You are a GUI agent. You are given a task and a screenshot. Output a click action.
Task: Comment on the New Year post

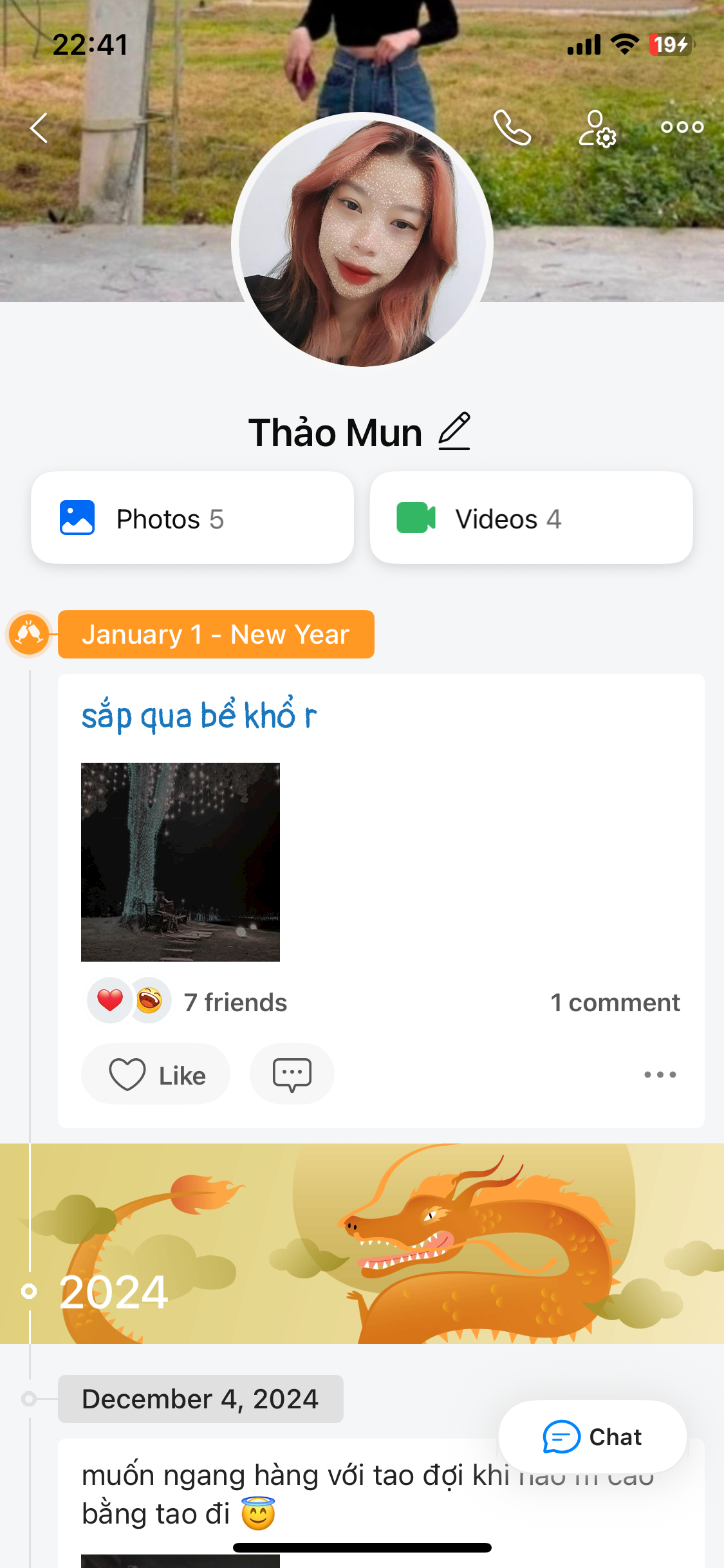292,1074
